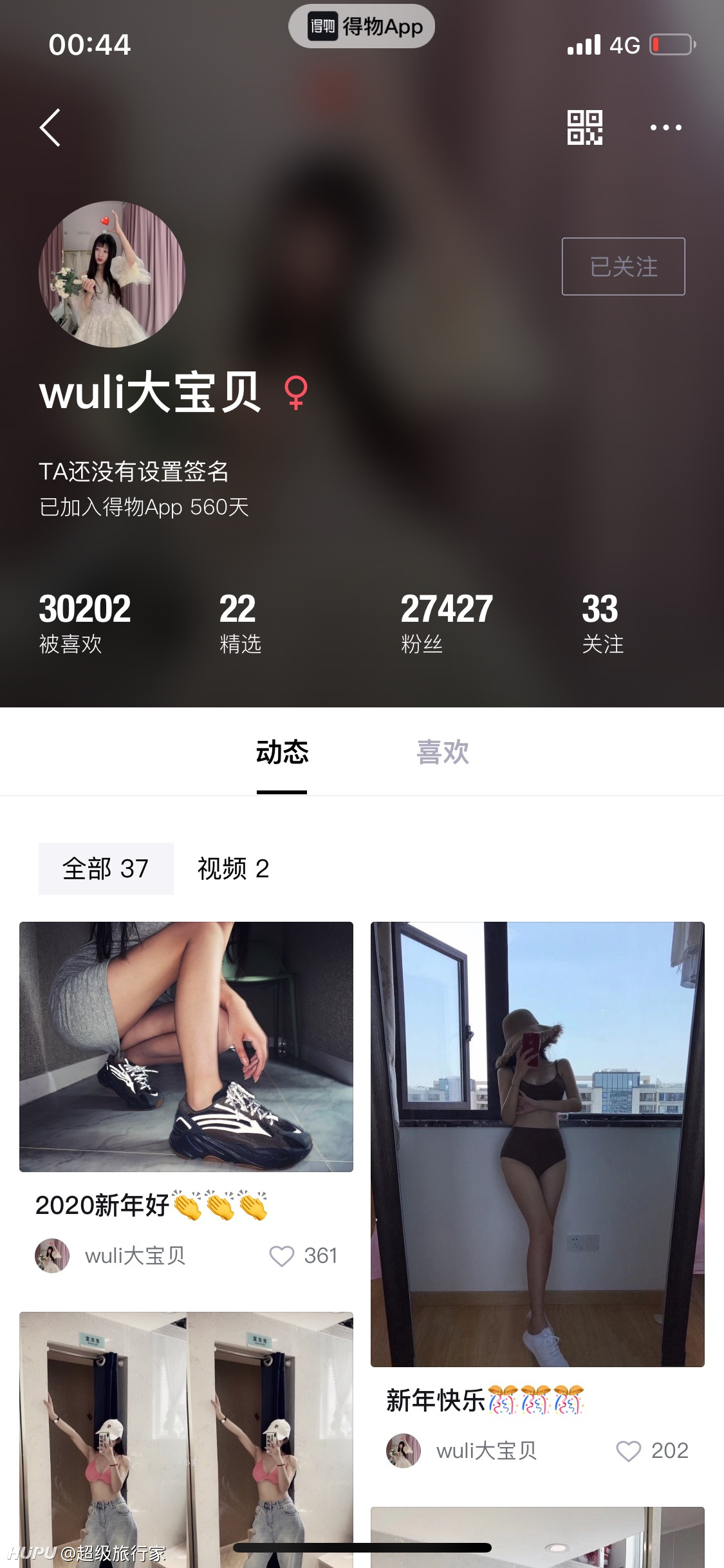Open the profile avatar photo

(112, 274)
